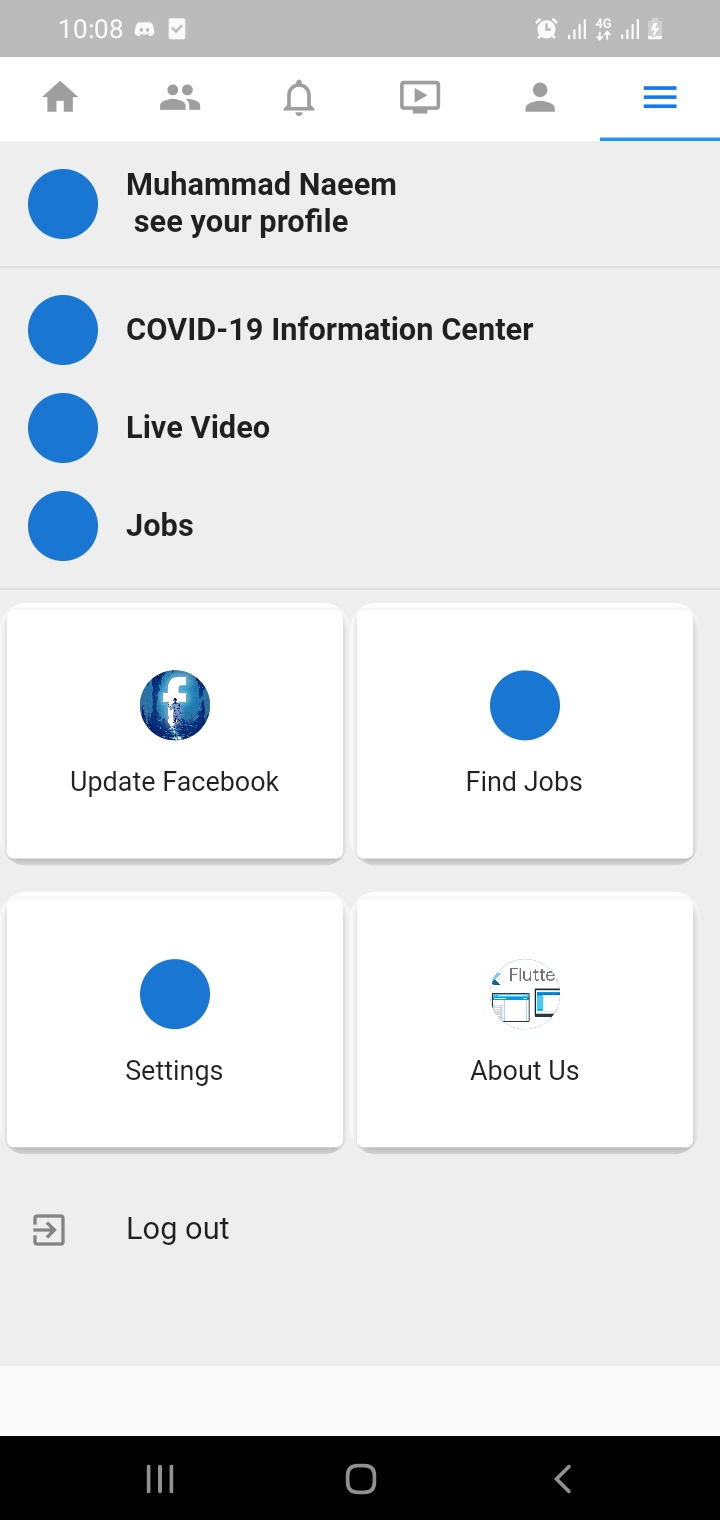Switch to the Watch video tab
Screen dimensions: 720x1520
point(420,98)
